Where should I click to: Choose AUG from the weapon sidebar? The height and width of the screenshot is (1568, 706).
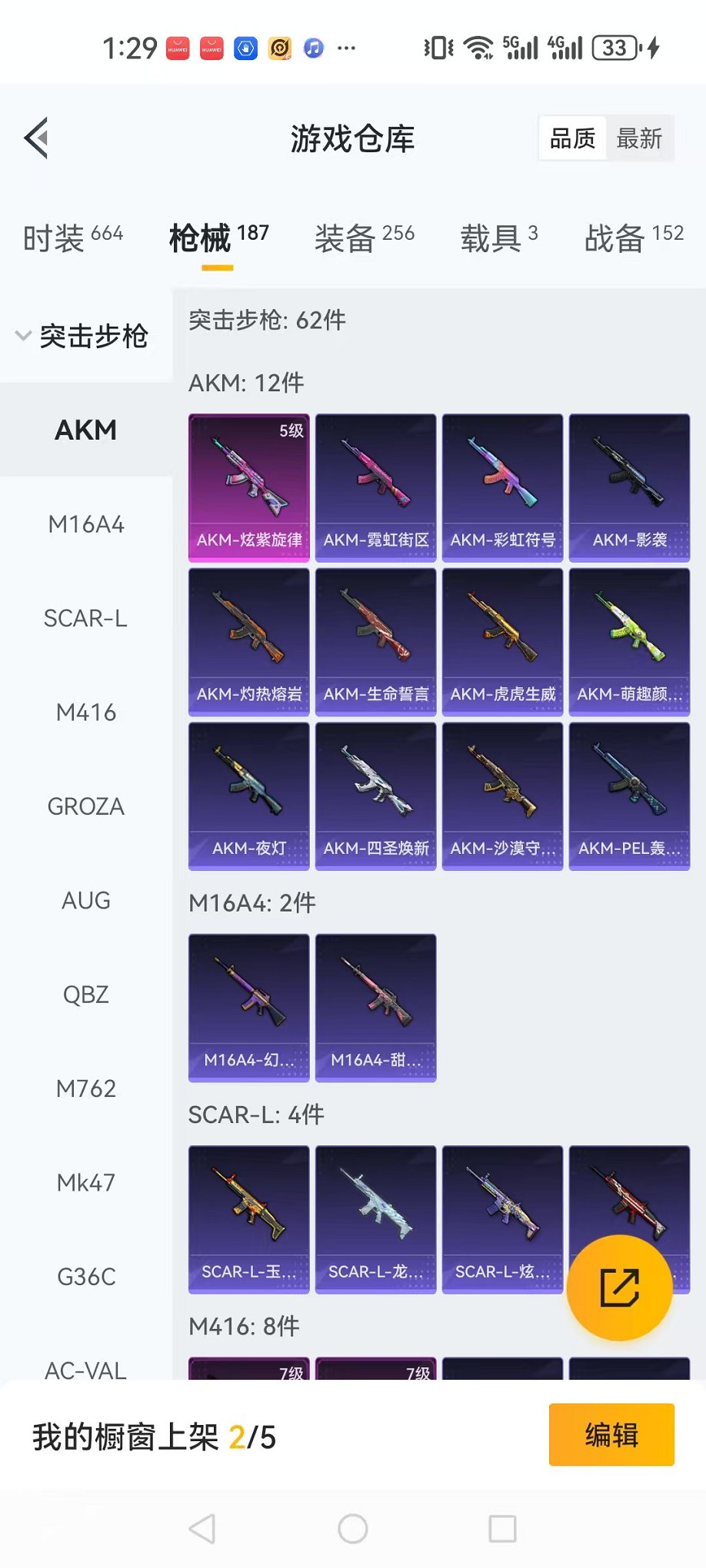[86, 901]
